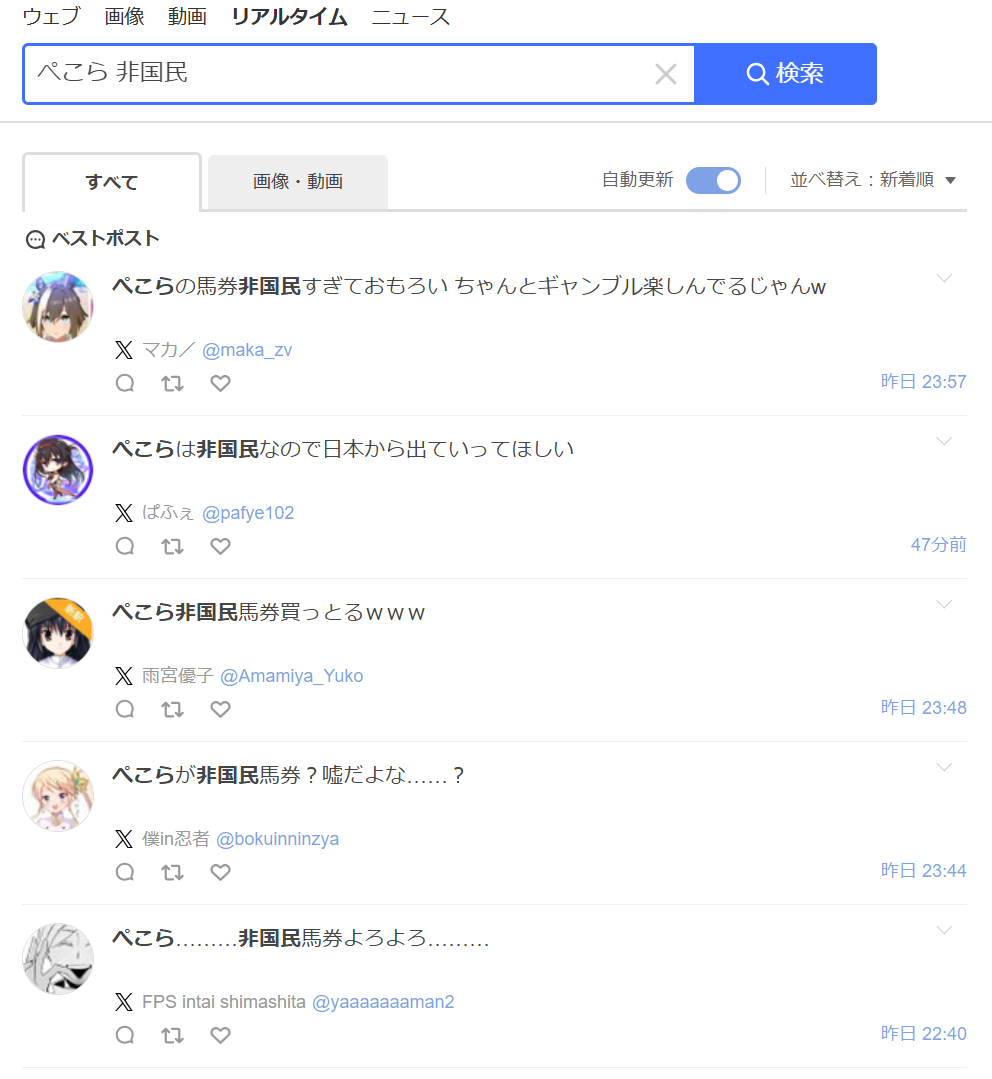Reply to the post by @Amamiya_Yuko

[x=125, y=709]
